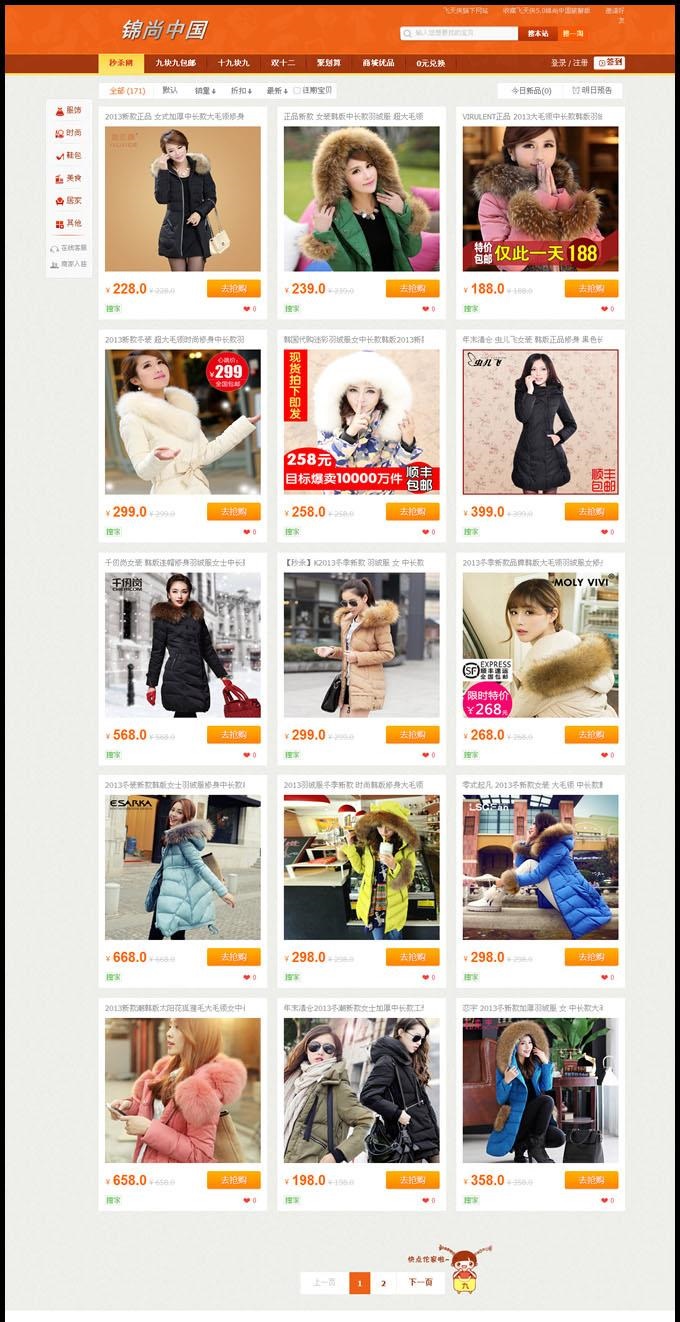Open 在线客服 in the sidebar

pyautogui.click(x=68, y=248)
